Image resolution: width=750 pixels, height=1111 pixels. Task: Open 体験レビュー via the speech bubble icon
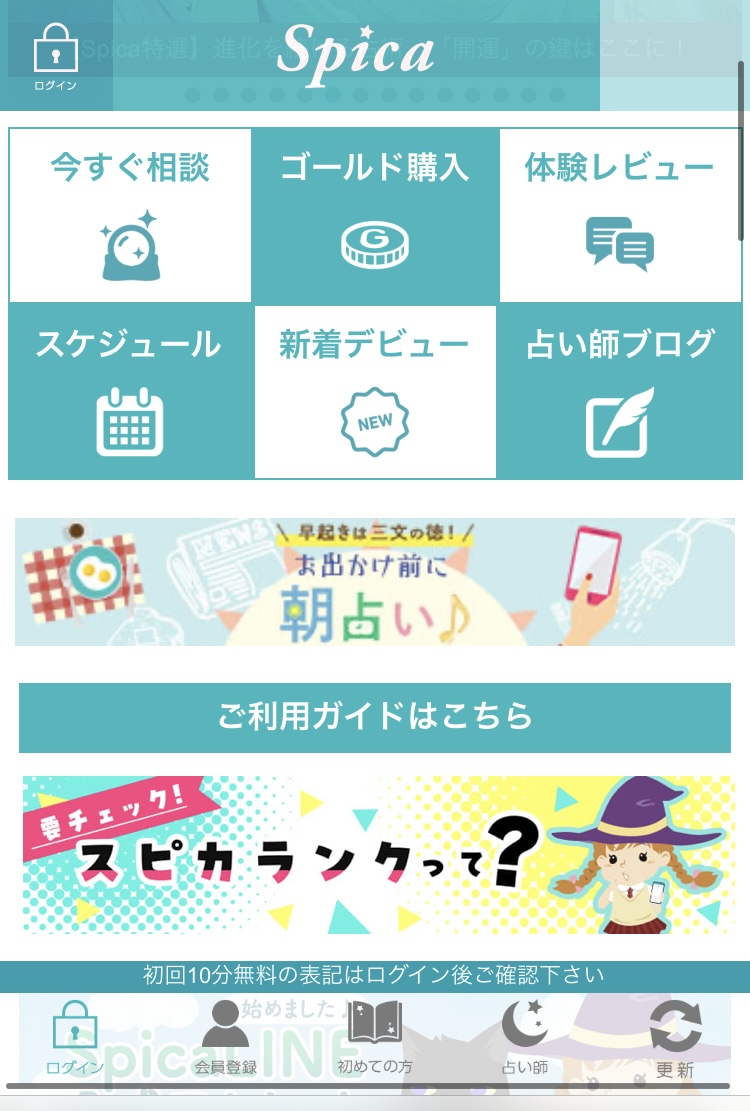point(620,243)
